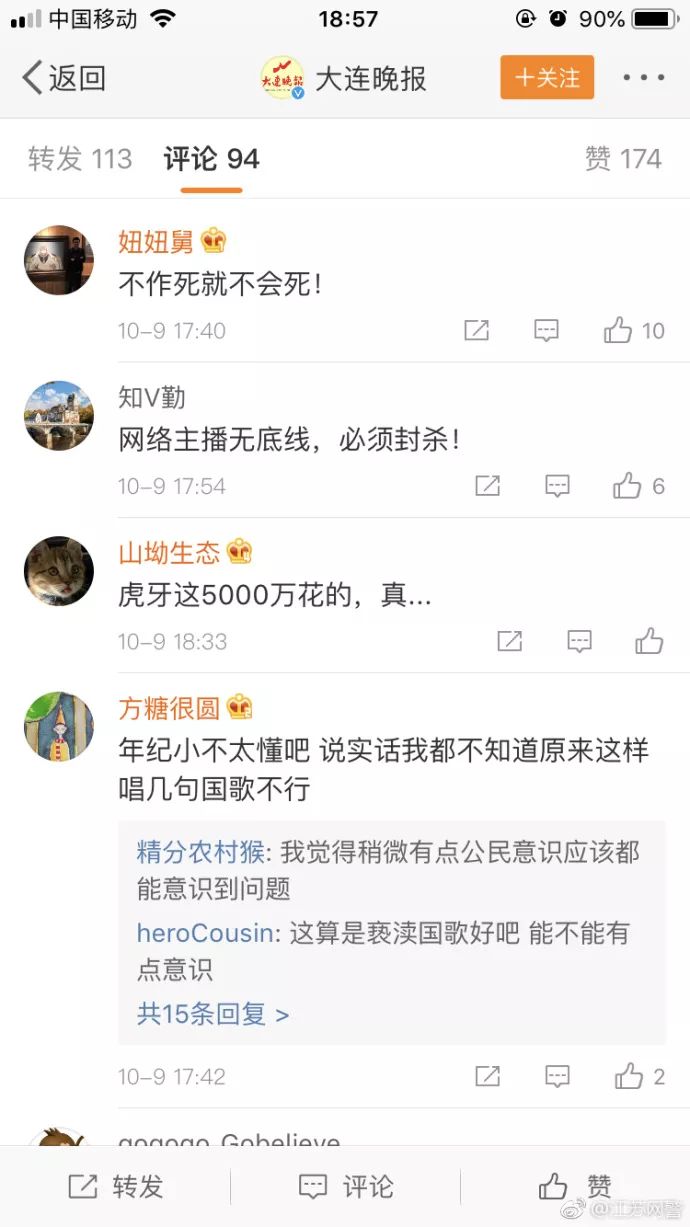
Task: Open 方糖很圆's profile avatar
Action: (59, 726)
